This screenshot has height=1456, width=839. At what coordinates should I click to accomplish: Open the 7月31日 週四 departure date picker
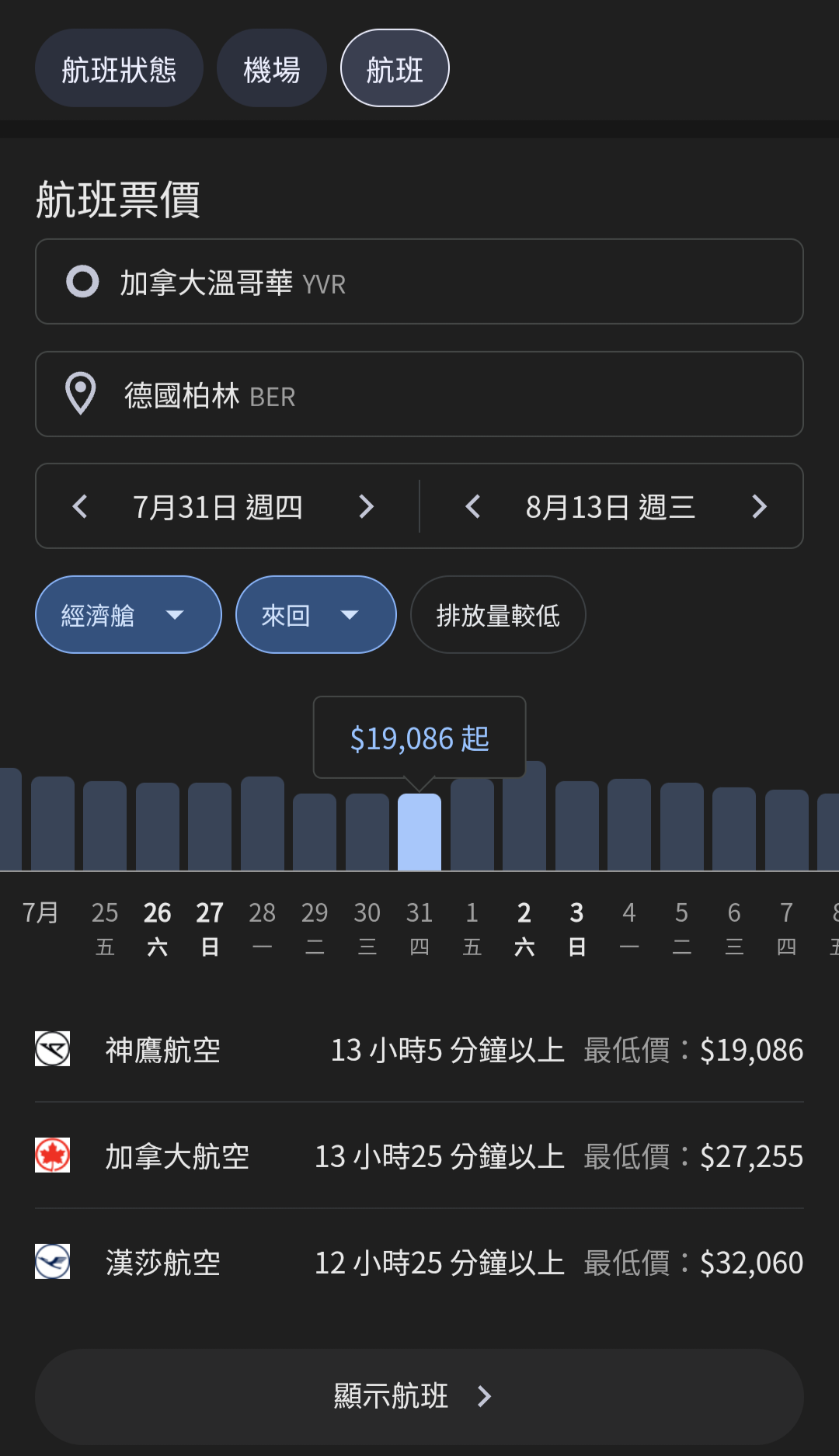coord(218,507)
